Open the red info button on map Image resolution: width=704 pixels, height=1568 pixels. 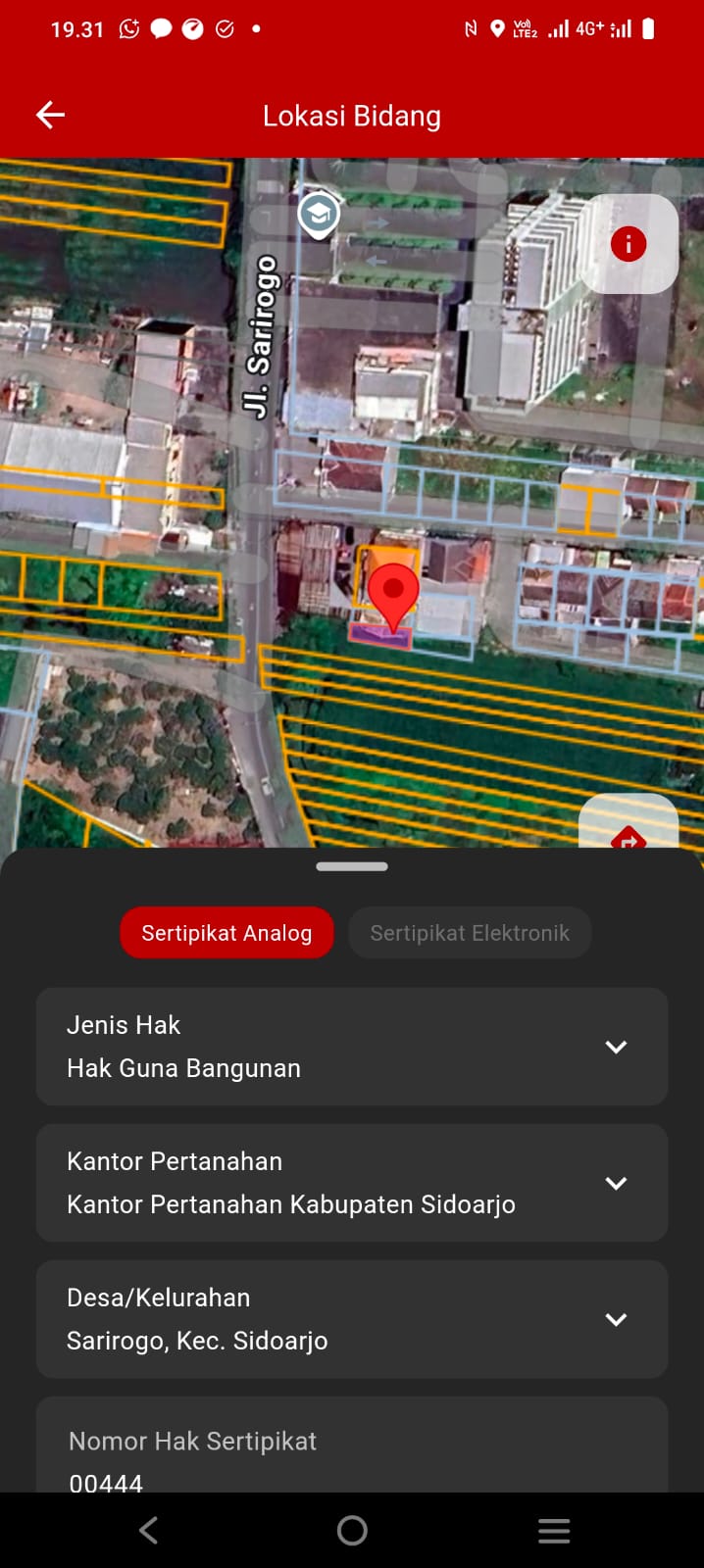[629, 243]
